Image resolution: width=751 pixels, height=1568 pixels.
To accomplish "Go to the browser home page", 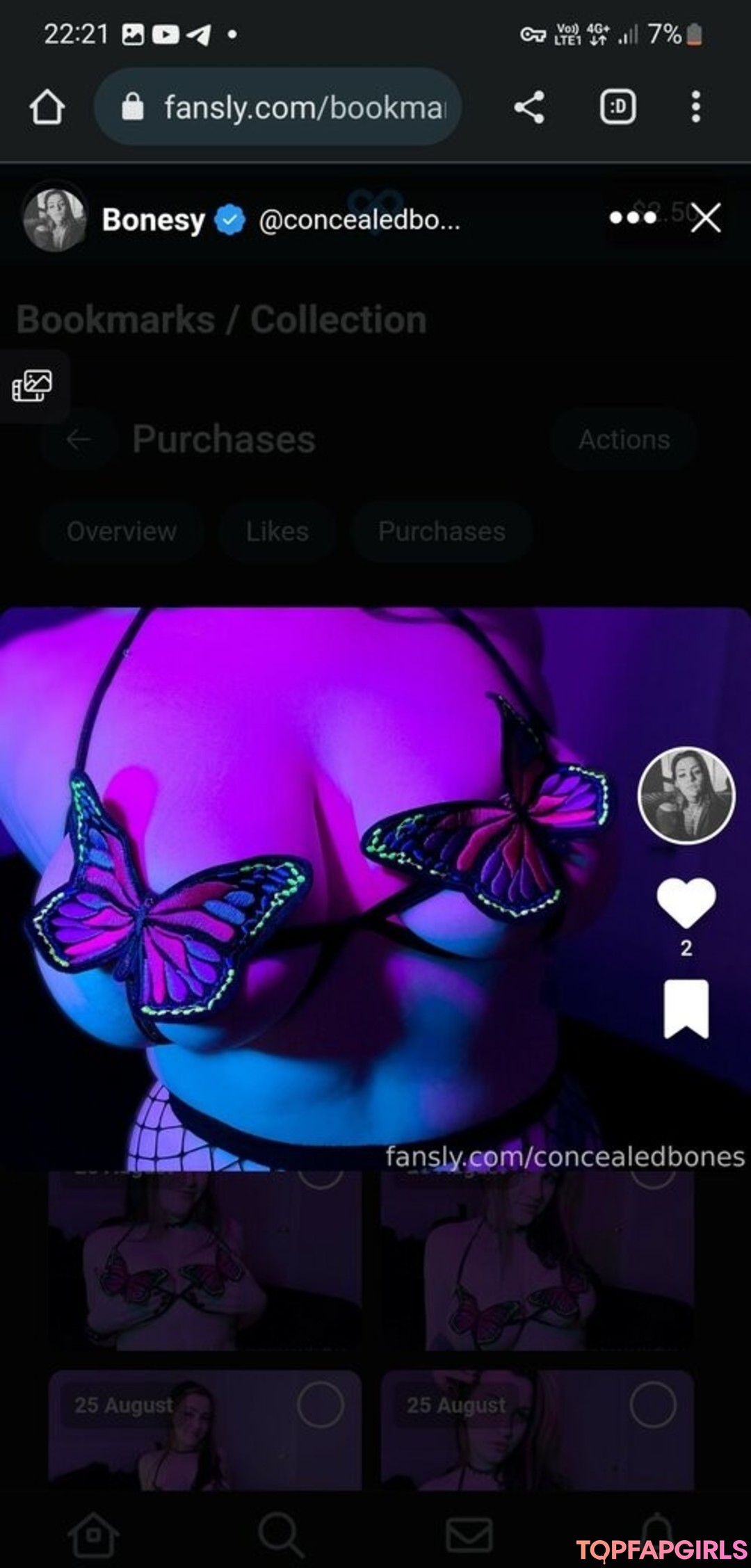I will click(47, 107).
